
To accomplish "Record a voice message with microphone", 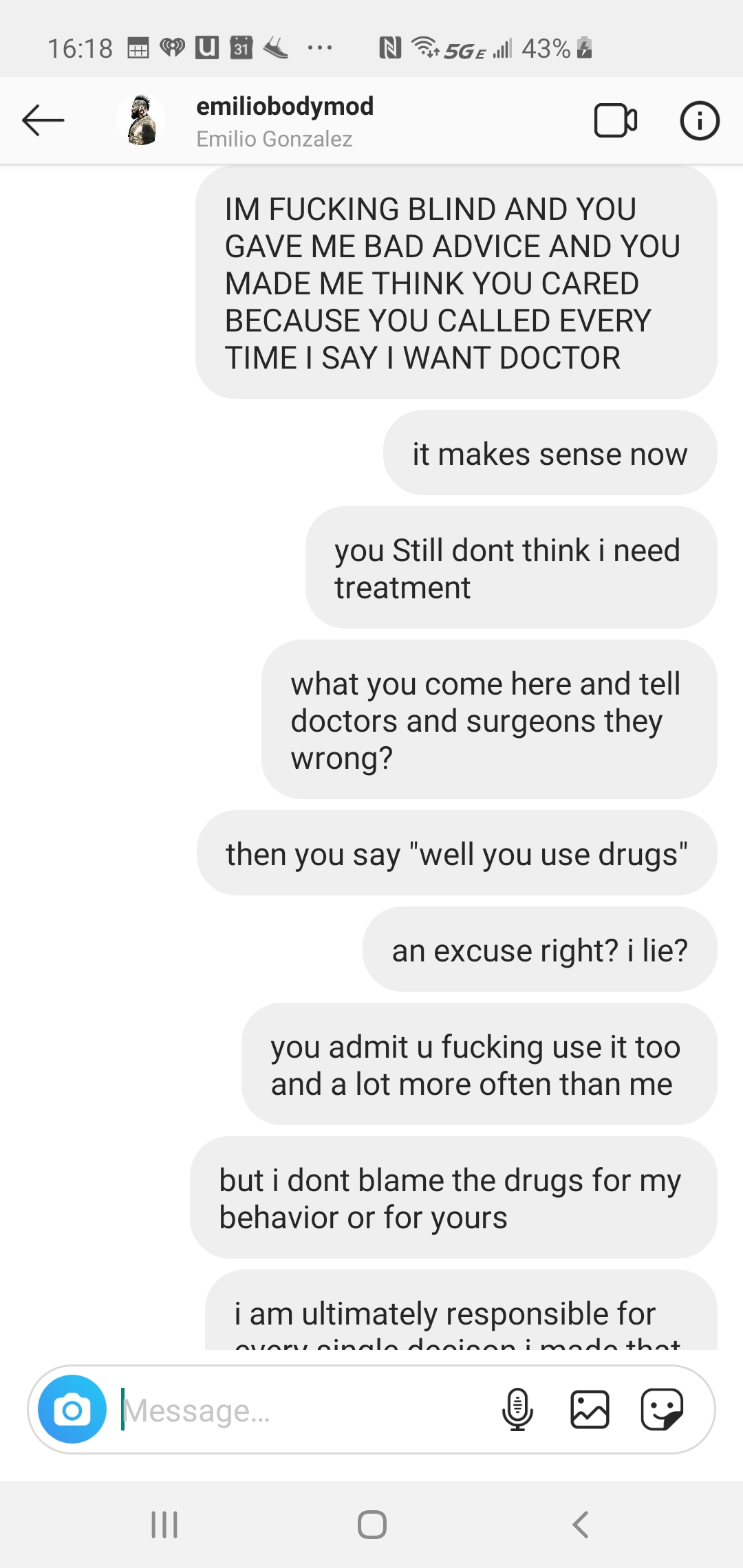I will (517, 1409).
